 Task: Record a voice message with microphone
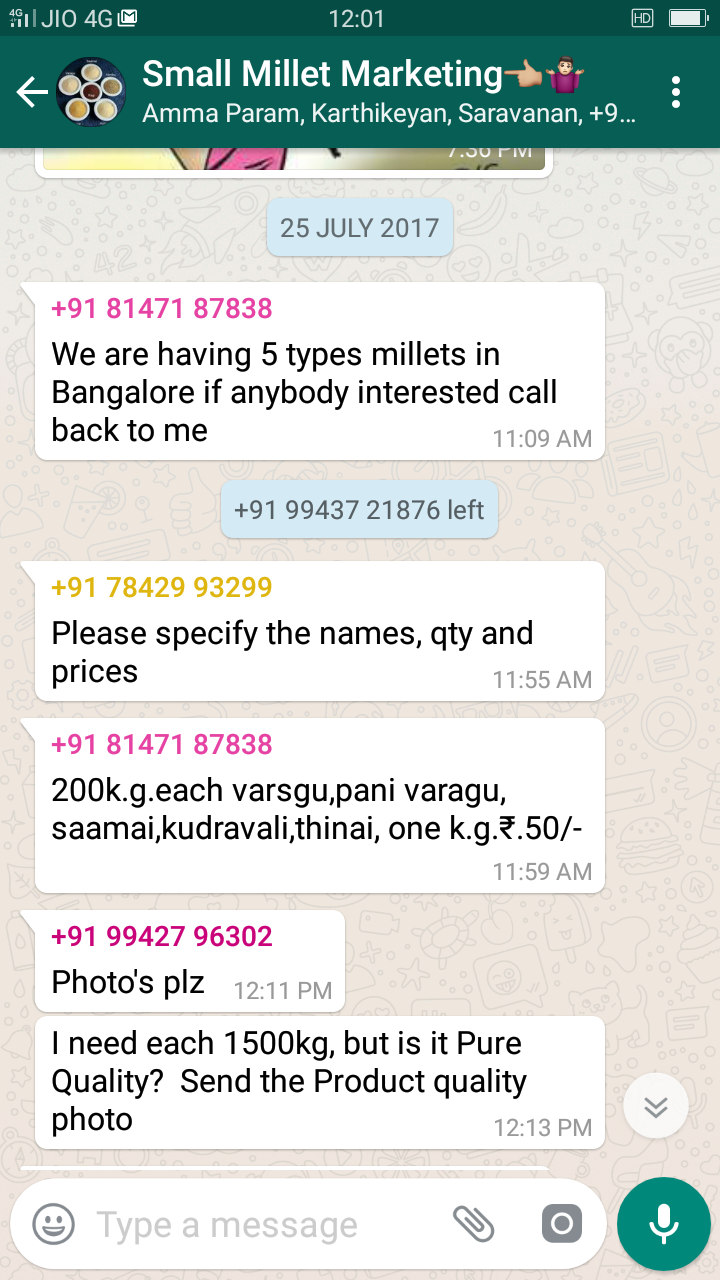point(662,1224)
